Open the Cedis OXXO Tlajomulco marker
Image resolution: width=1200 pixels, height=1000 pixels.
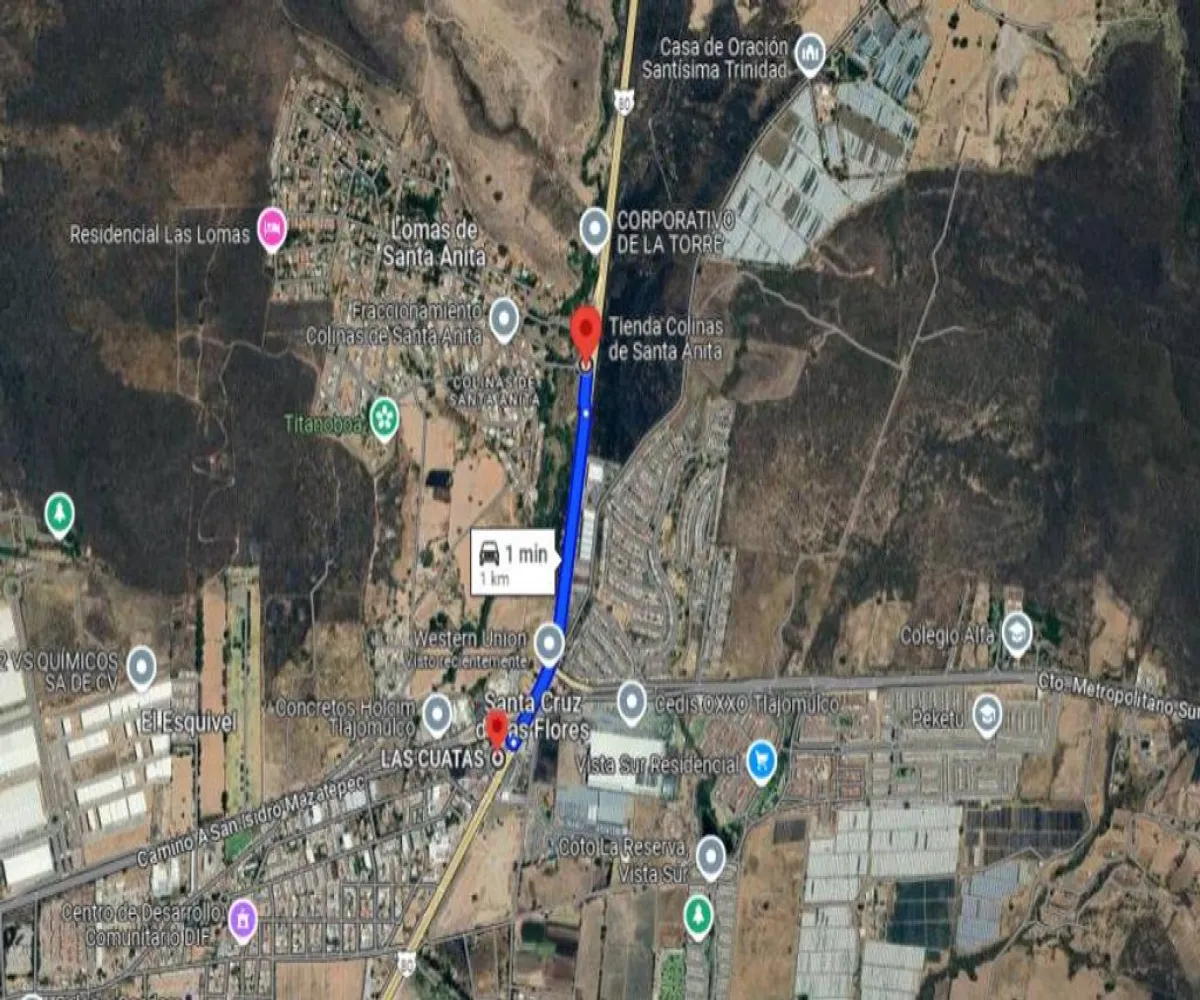click(x=631, y=701)
